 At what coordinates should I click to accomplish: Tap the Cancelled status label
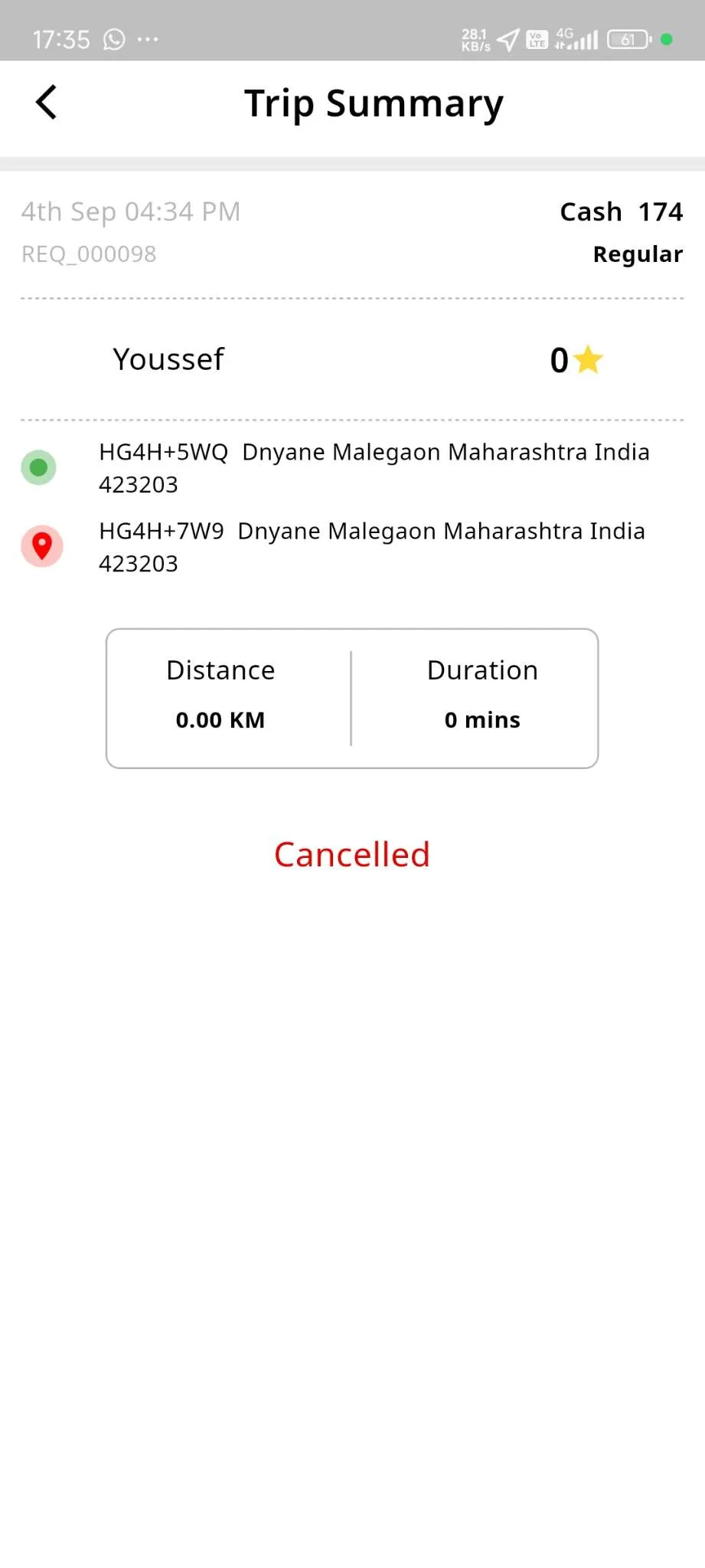351,853
